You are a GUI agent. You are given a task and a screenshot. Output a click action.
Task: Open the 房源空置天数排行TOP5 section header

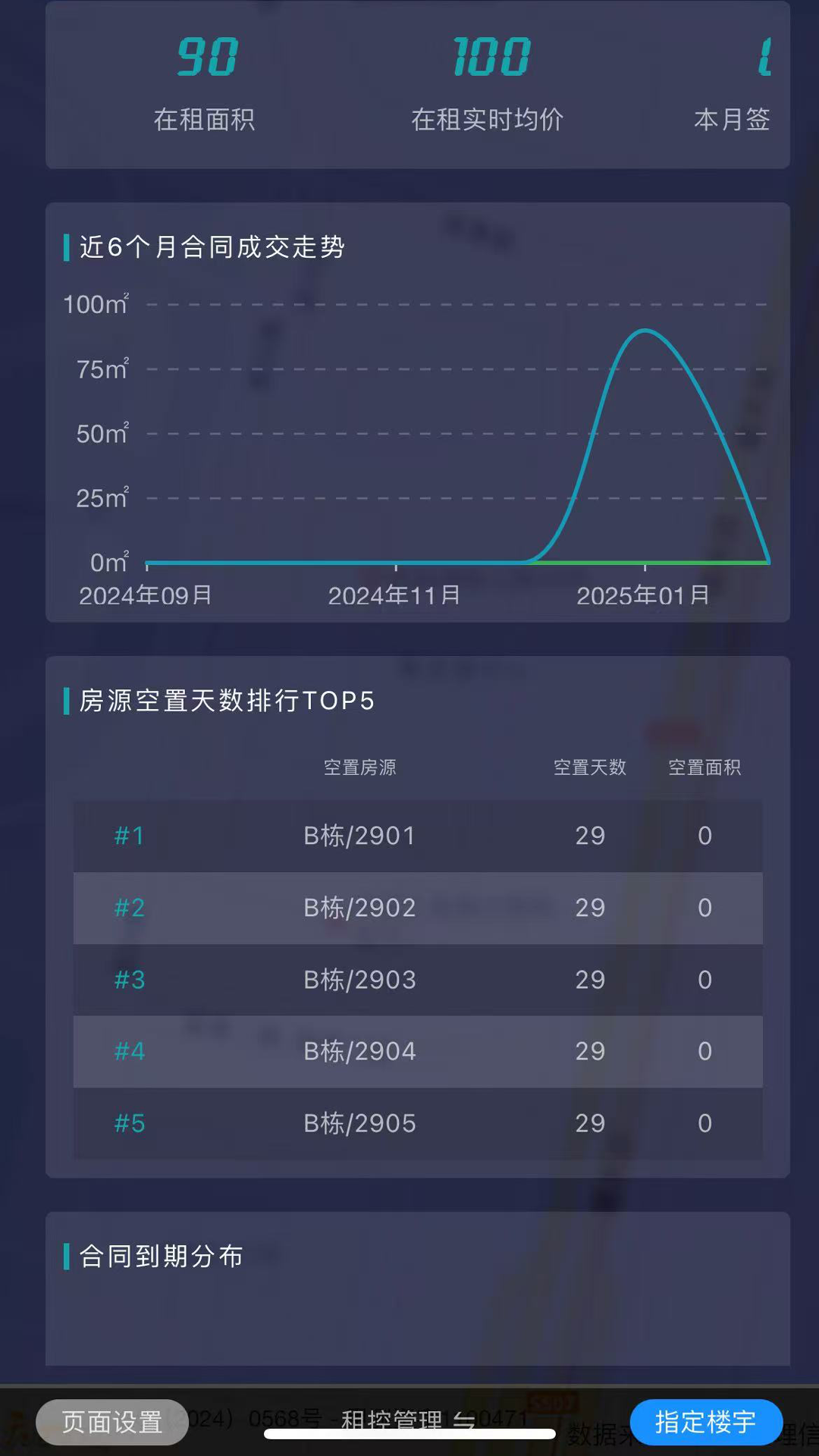point(221,702)
